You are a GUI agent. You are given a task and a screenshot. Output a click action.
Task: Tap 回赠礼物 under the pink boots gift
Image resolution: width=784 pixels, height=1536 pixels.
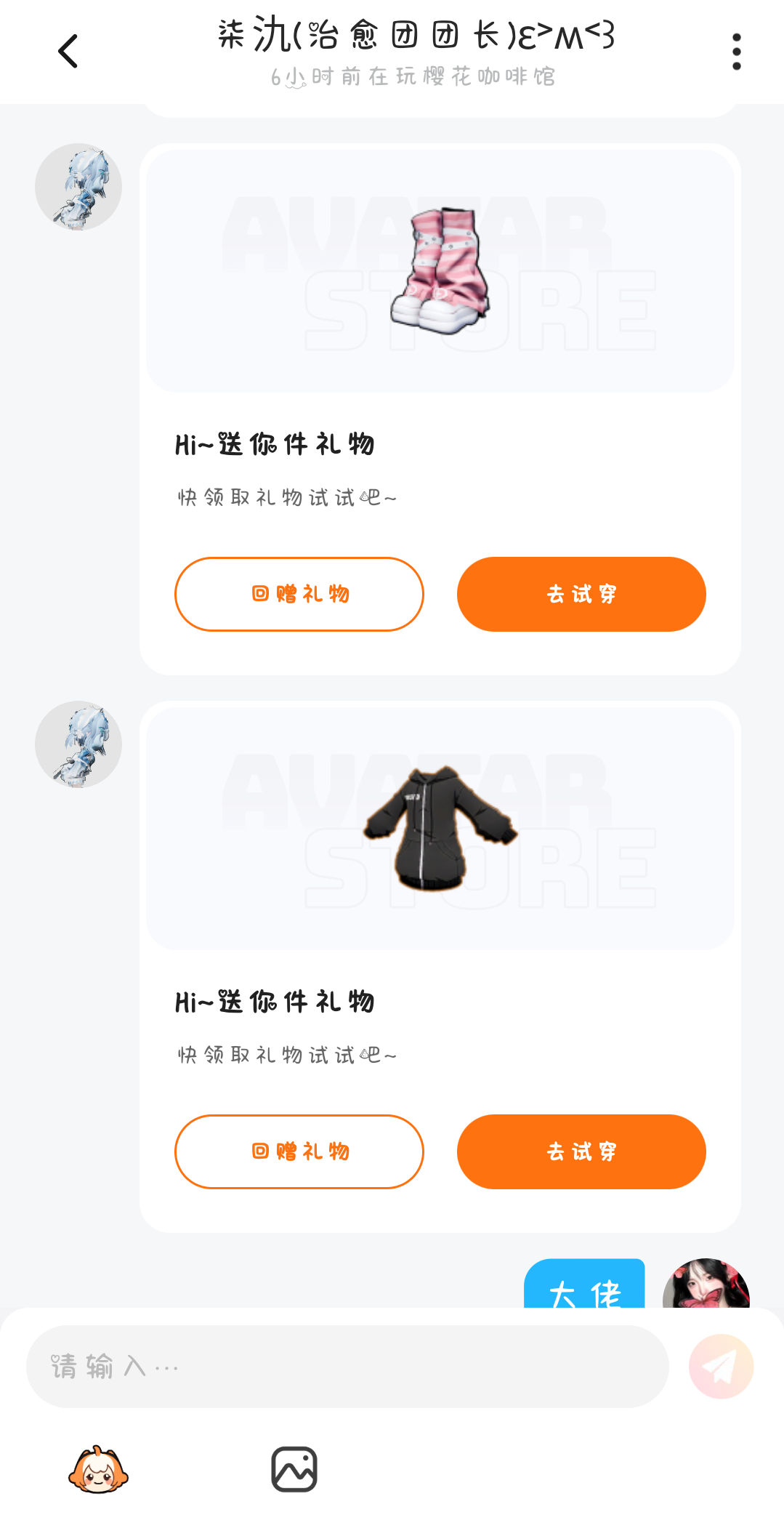pyautogui.click(x=299, y=594)
